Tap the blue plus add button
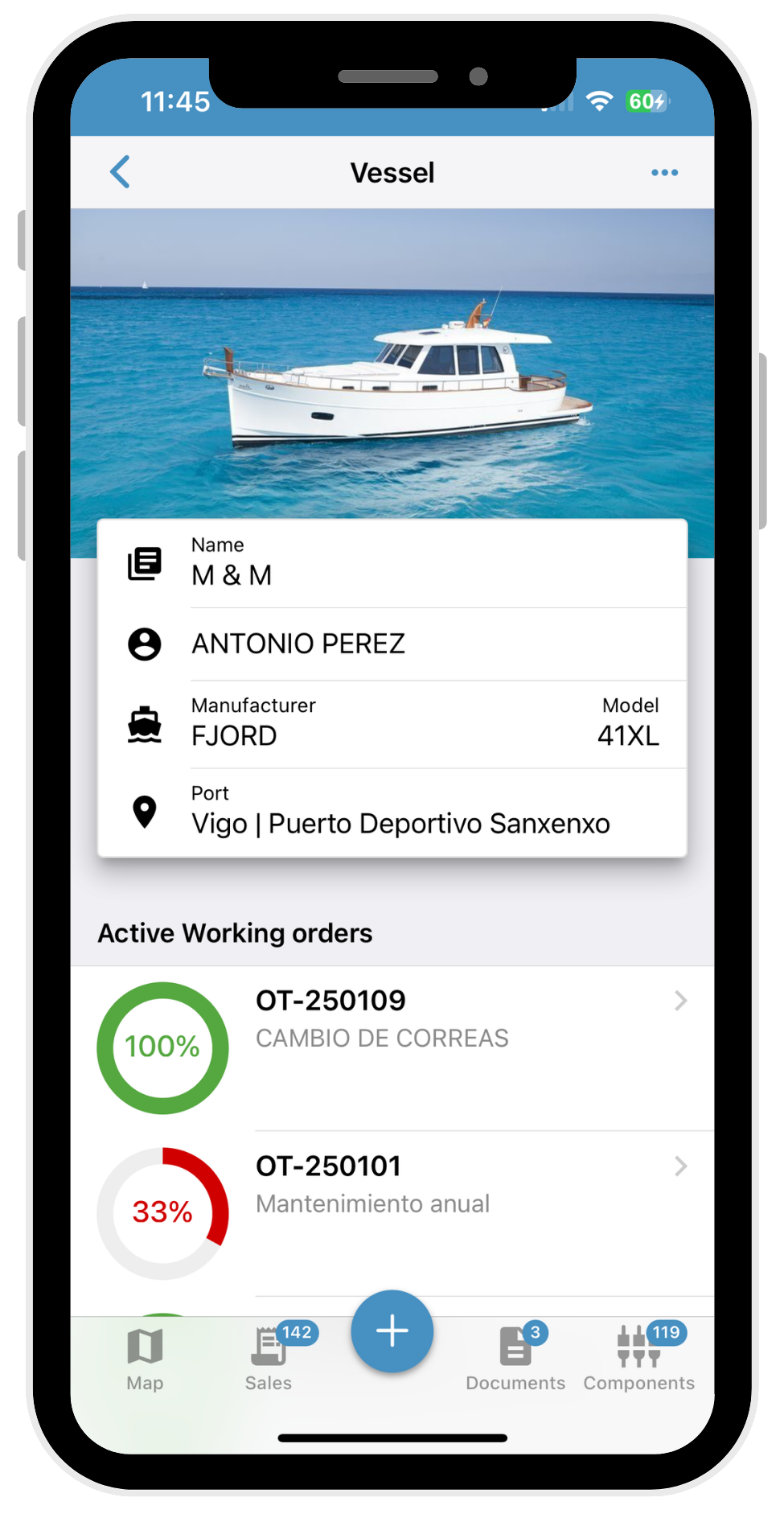784x1518 pixels. coord(392,1331)
